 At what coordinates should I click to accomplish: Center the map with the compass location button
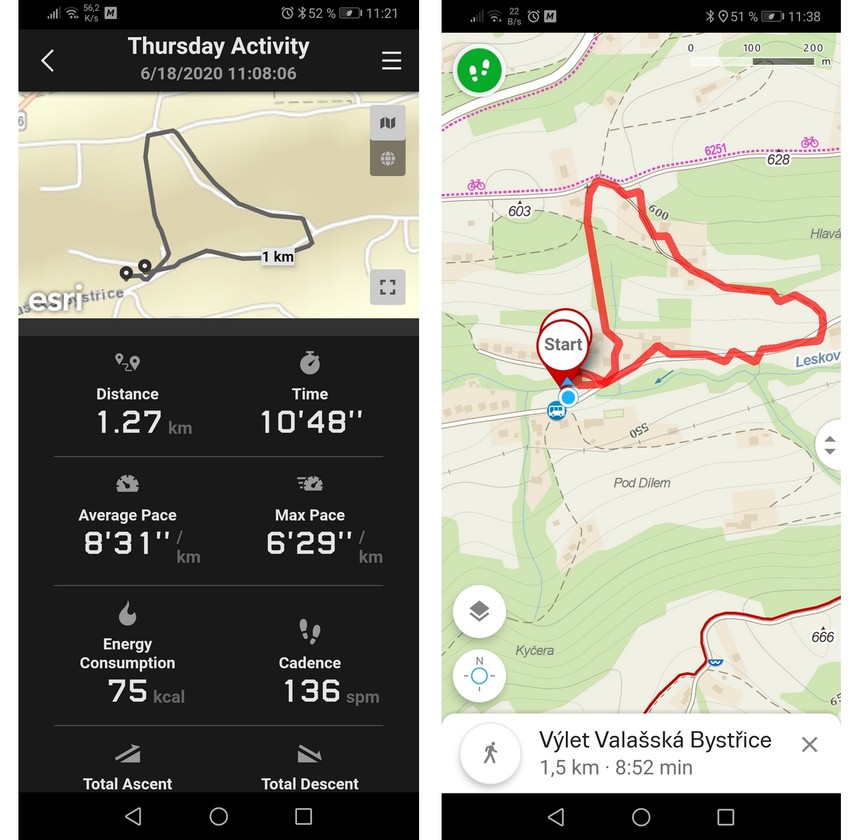(479, 676)
